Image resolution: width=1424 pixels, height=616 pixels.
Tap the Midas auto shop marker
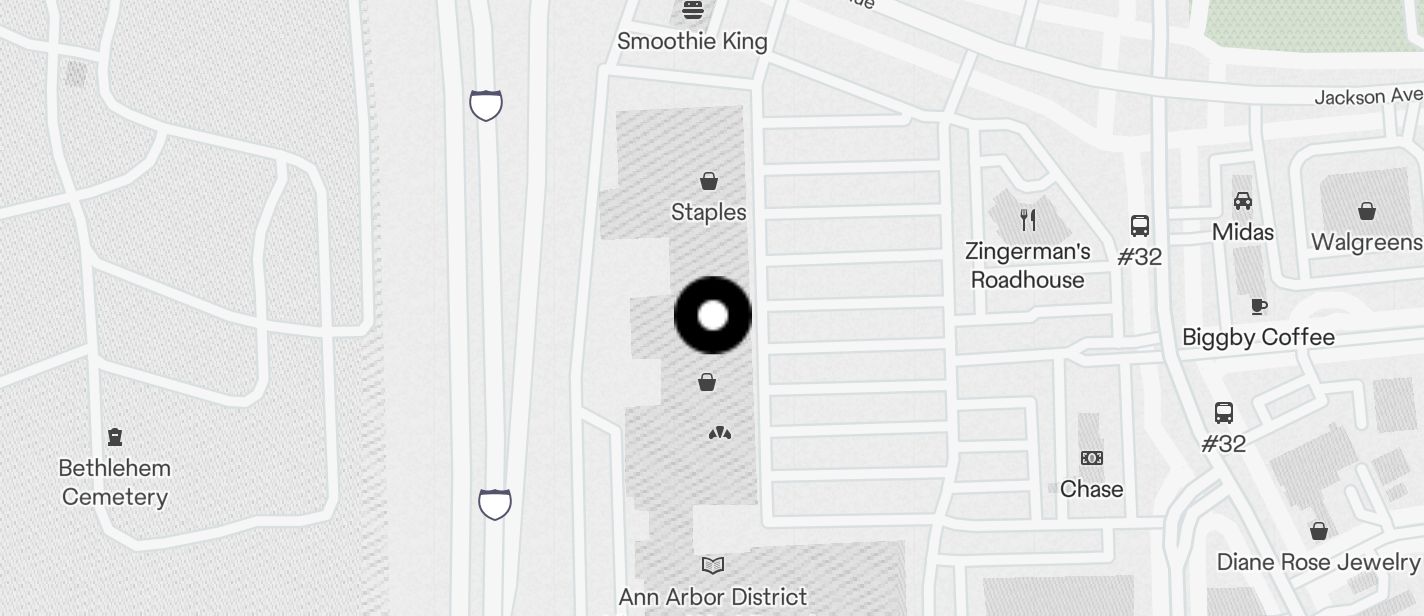pos(1243,201)
